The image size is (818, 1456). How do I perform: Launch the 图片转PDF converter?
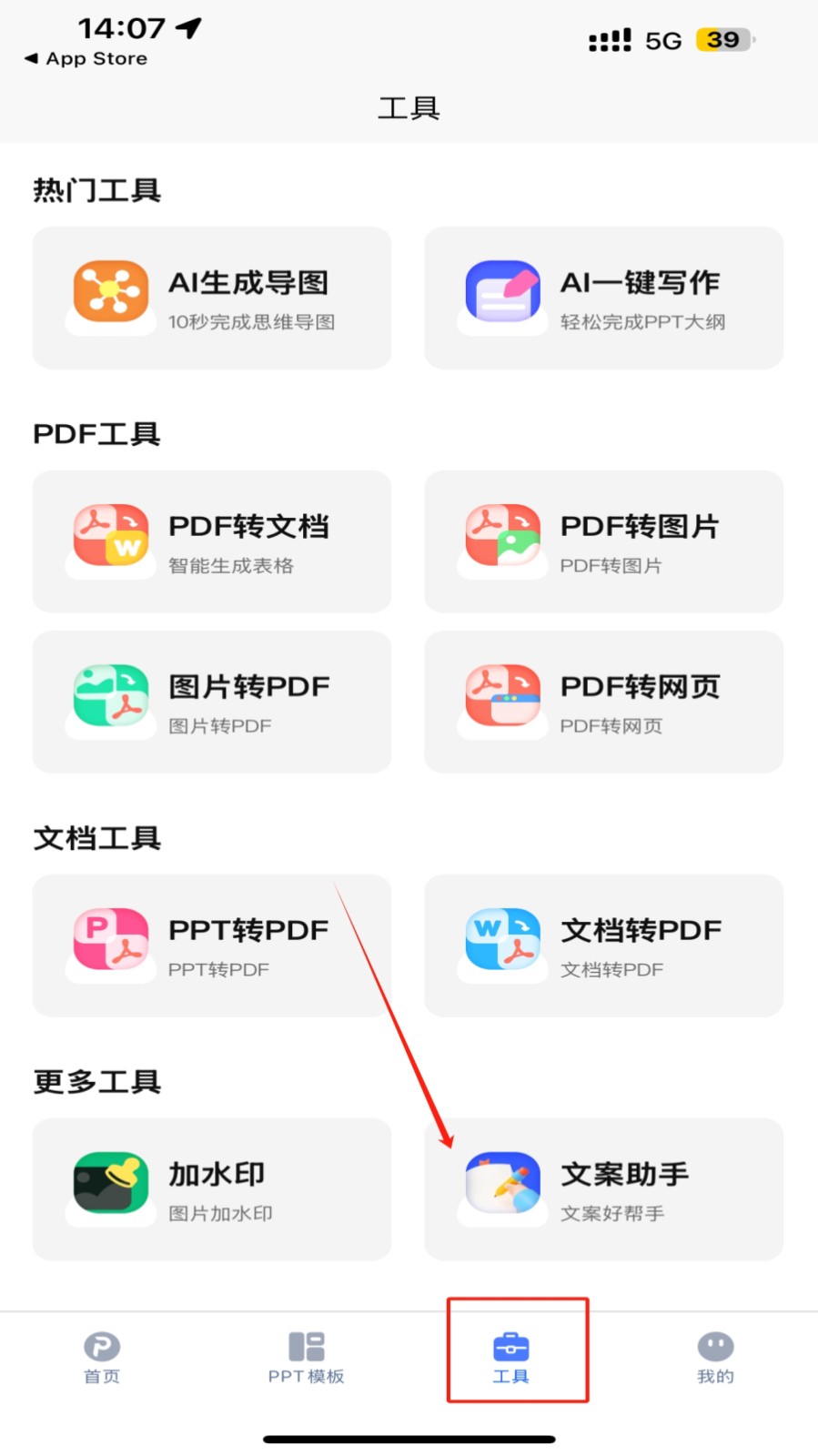coord(212,702)
